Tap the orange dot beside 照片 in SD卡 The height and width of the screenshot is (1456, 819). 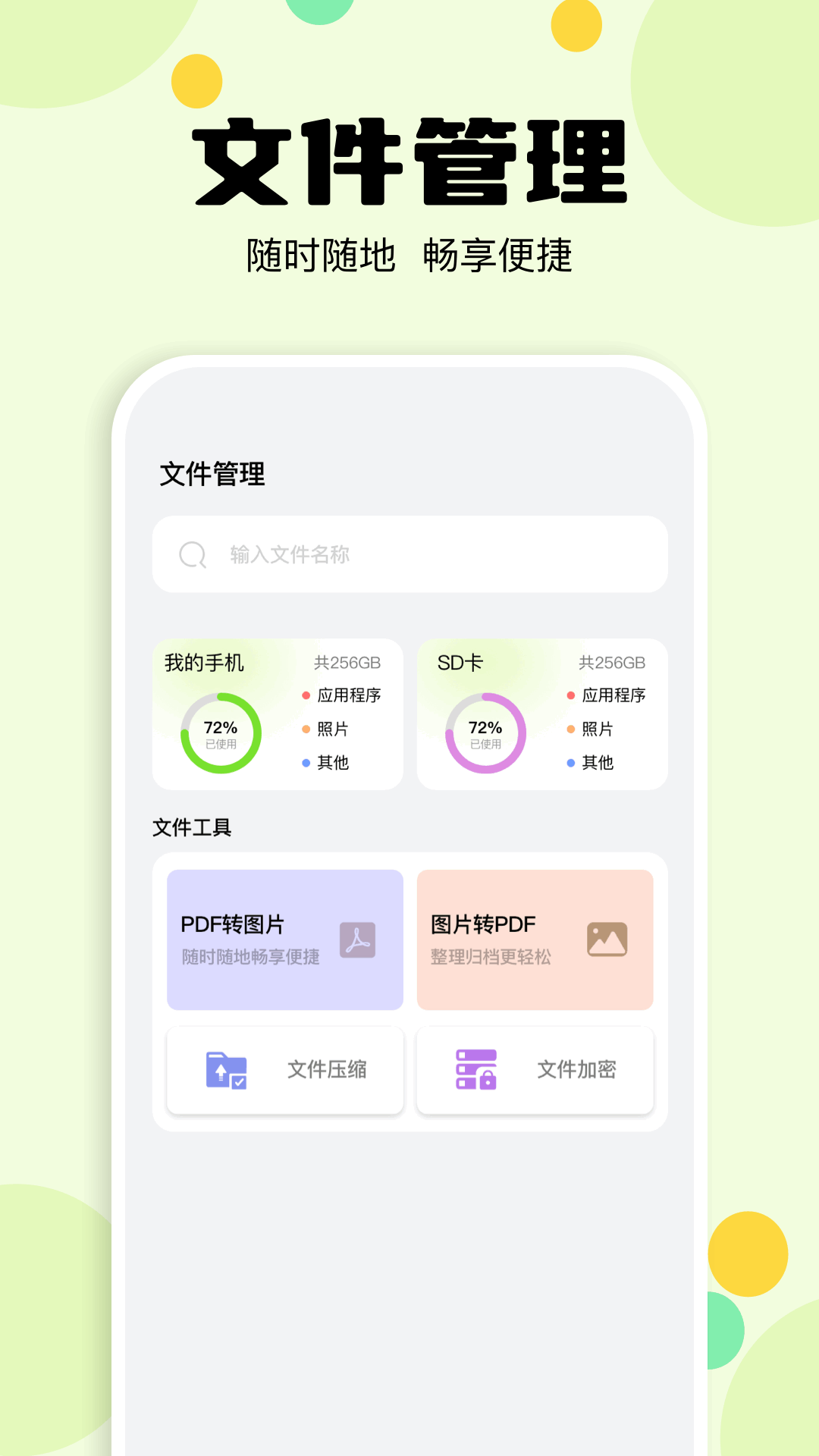570,729
